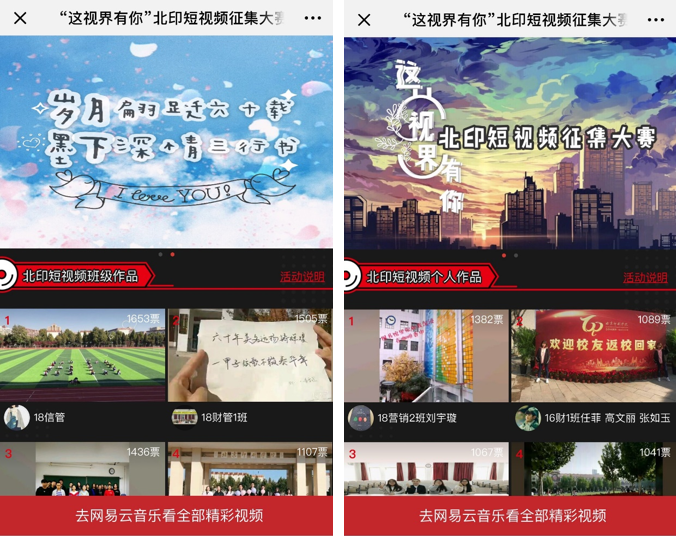Close the page showing 班级作品

20,19
